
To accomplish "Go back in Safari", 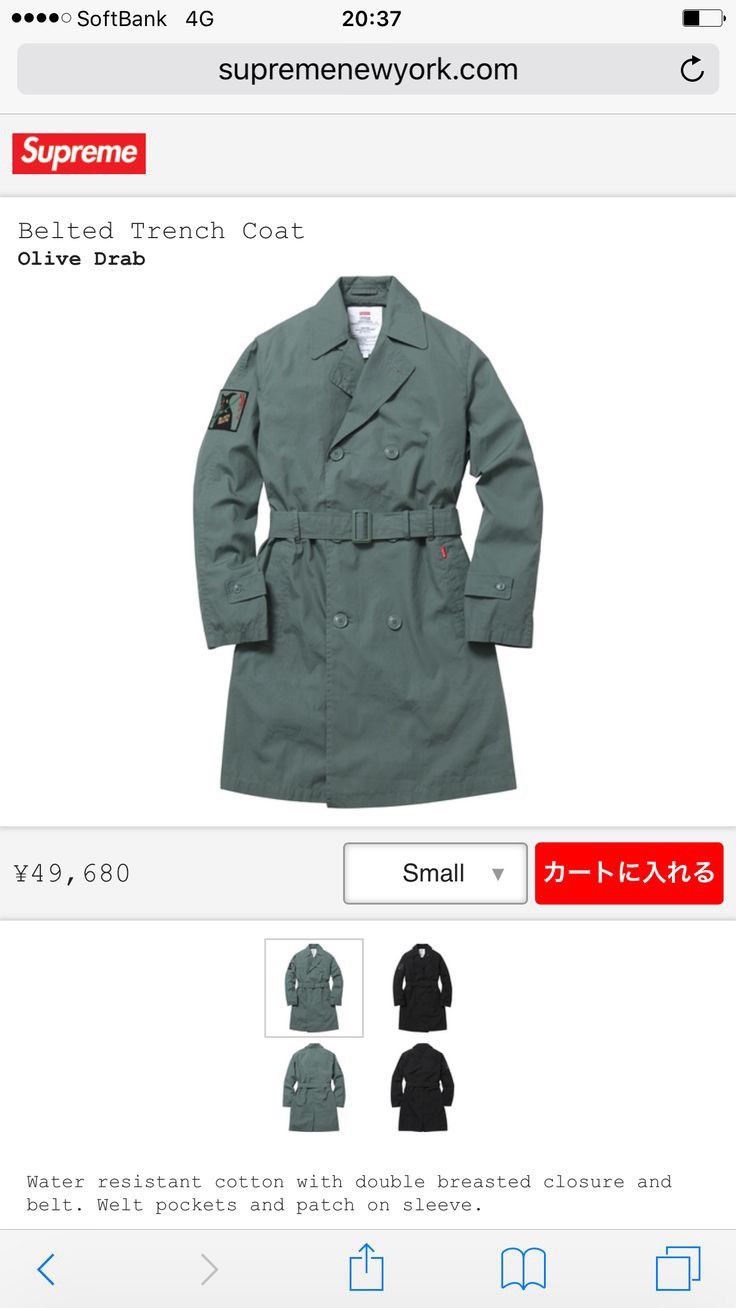I will tap(46, 1269).
